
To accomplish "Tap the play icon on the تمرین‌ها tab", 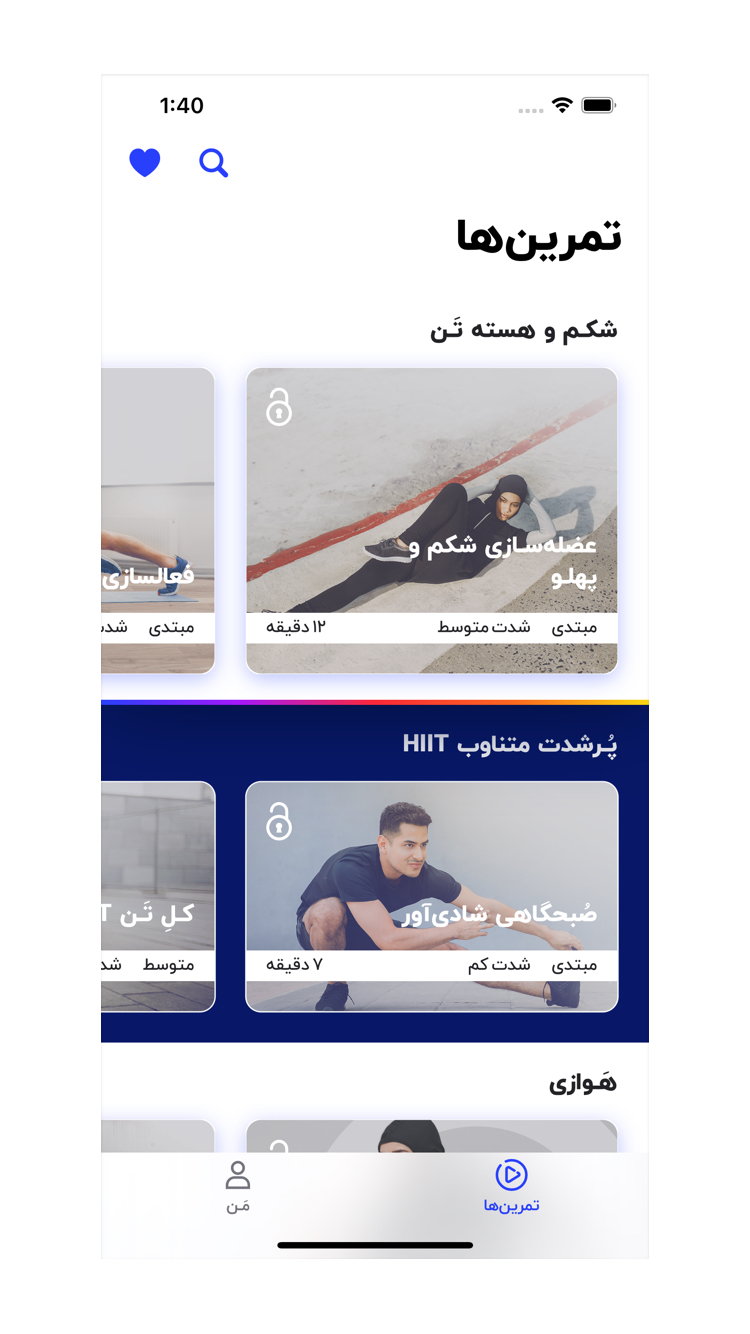I will [512, 1176].
